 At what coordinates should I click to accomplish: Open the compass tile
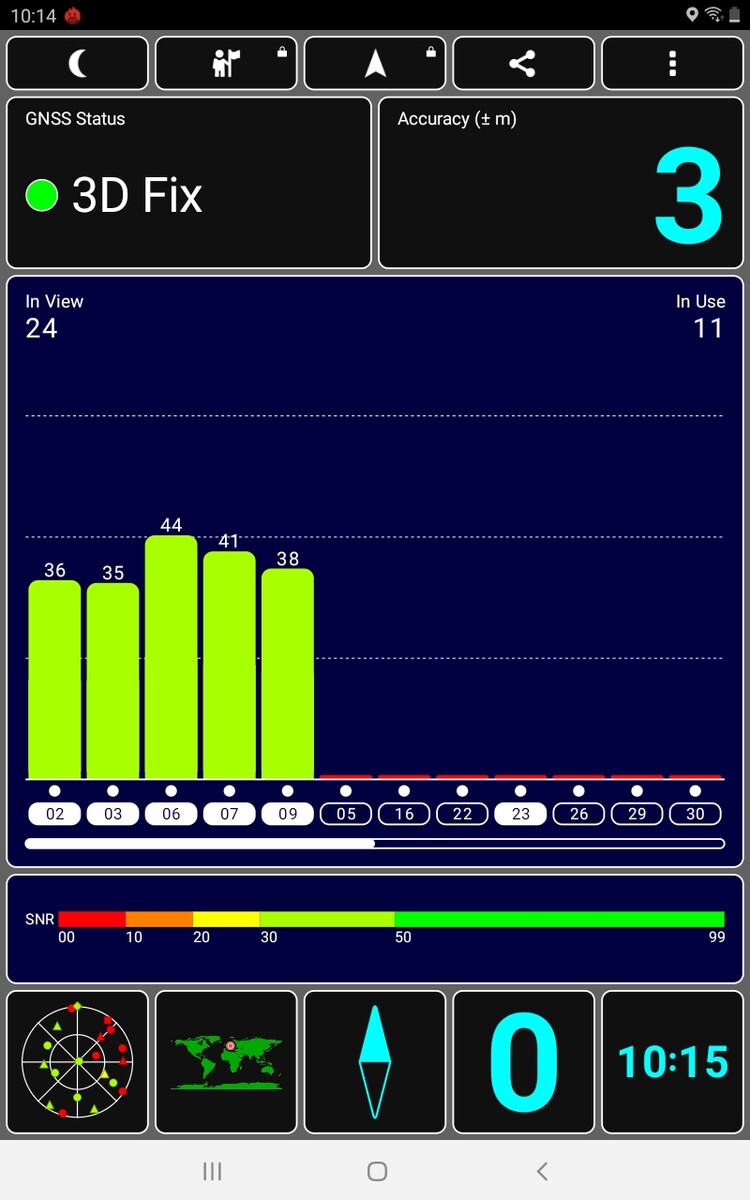click(x=375, y=1062)
